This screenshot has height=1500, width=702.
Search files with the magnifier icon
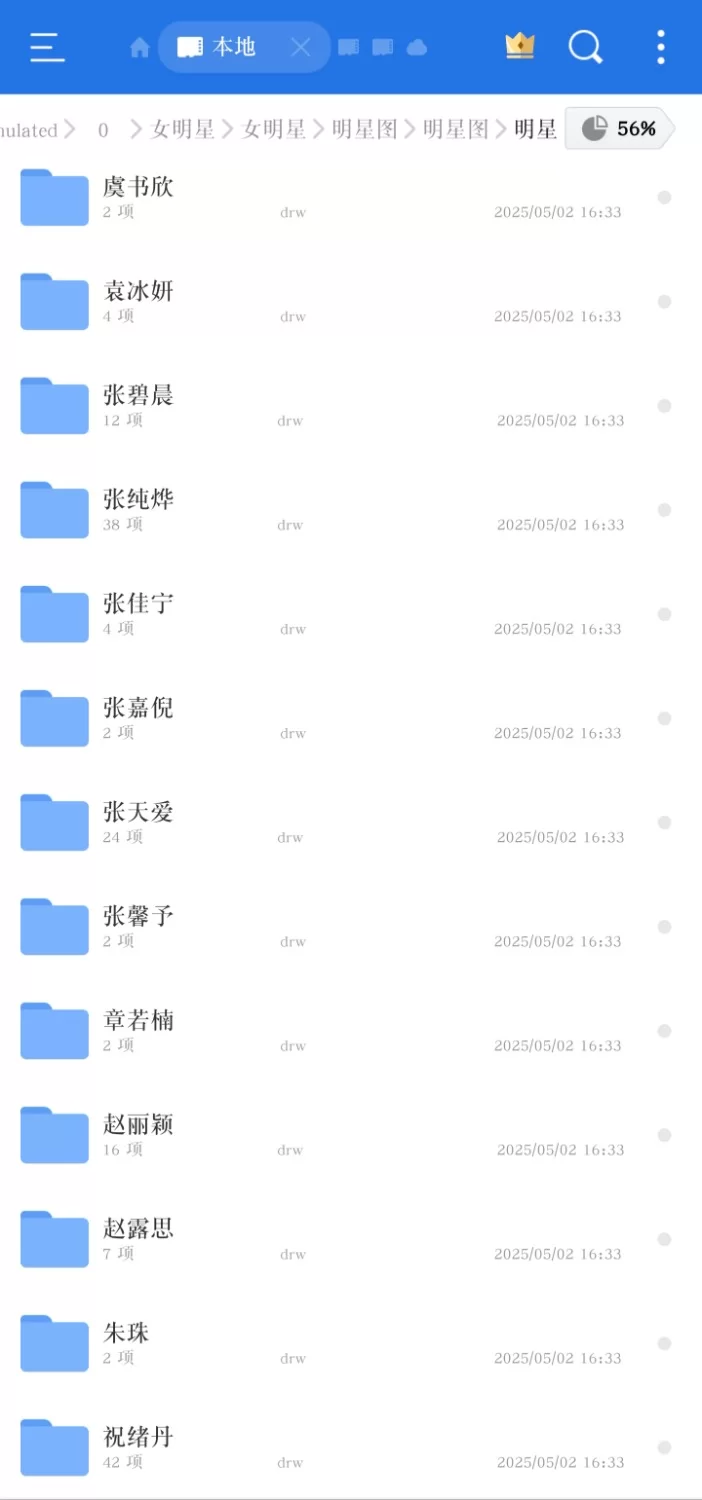point(585,46)
